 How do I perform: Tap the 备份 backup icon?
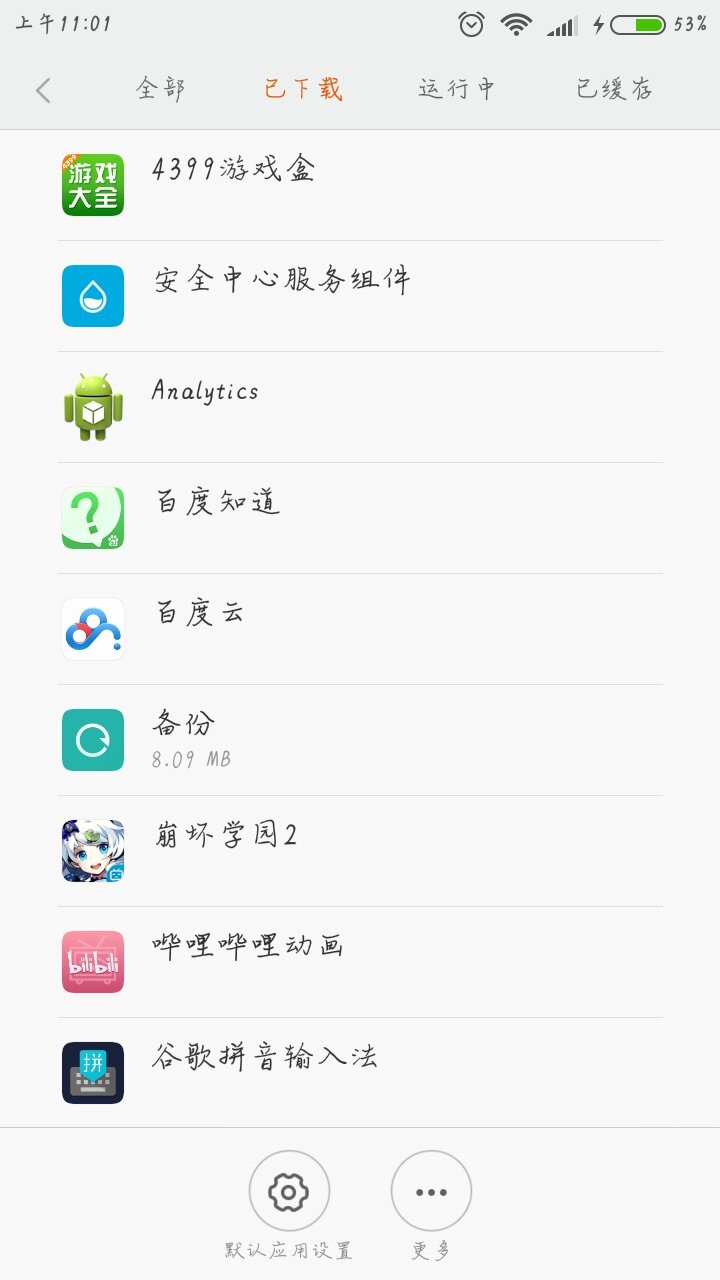coord(93,740)
